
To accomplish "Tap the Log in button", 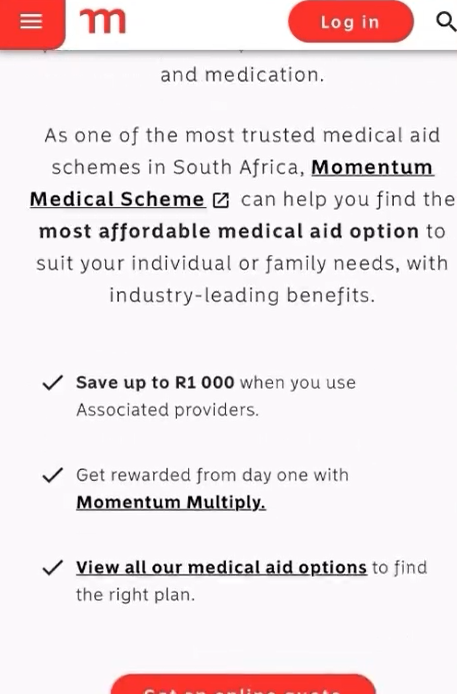I will (351, 22).
